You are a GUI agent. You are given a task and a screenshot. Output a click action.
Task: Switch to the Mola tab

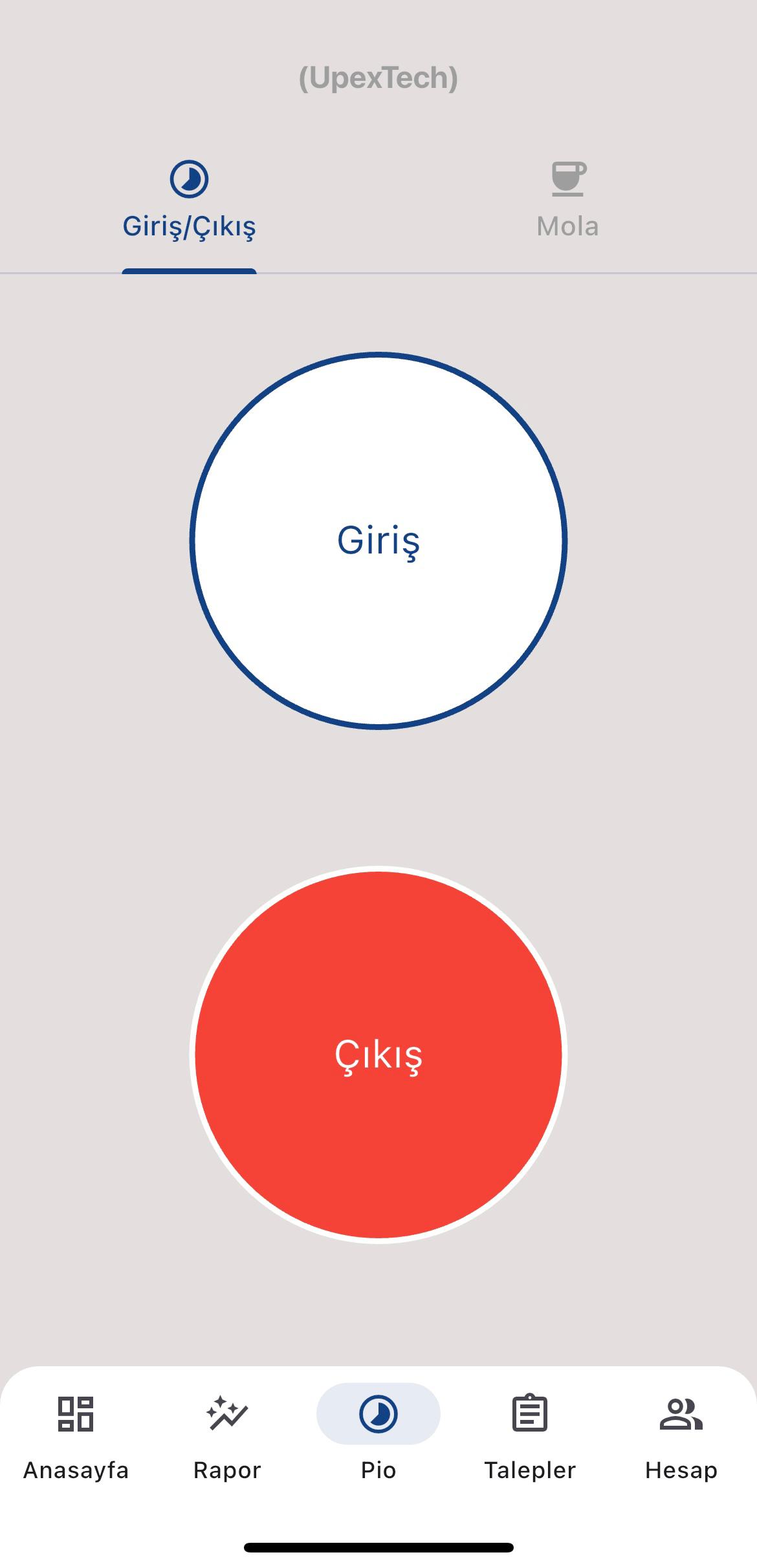tap(567, 202)
